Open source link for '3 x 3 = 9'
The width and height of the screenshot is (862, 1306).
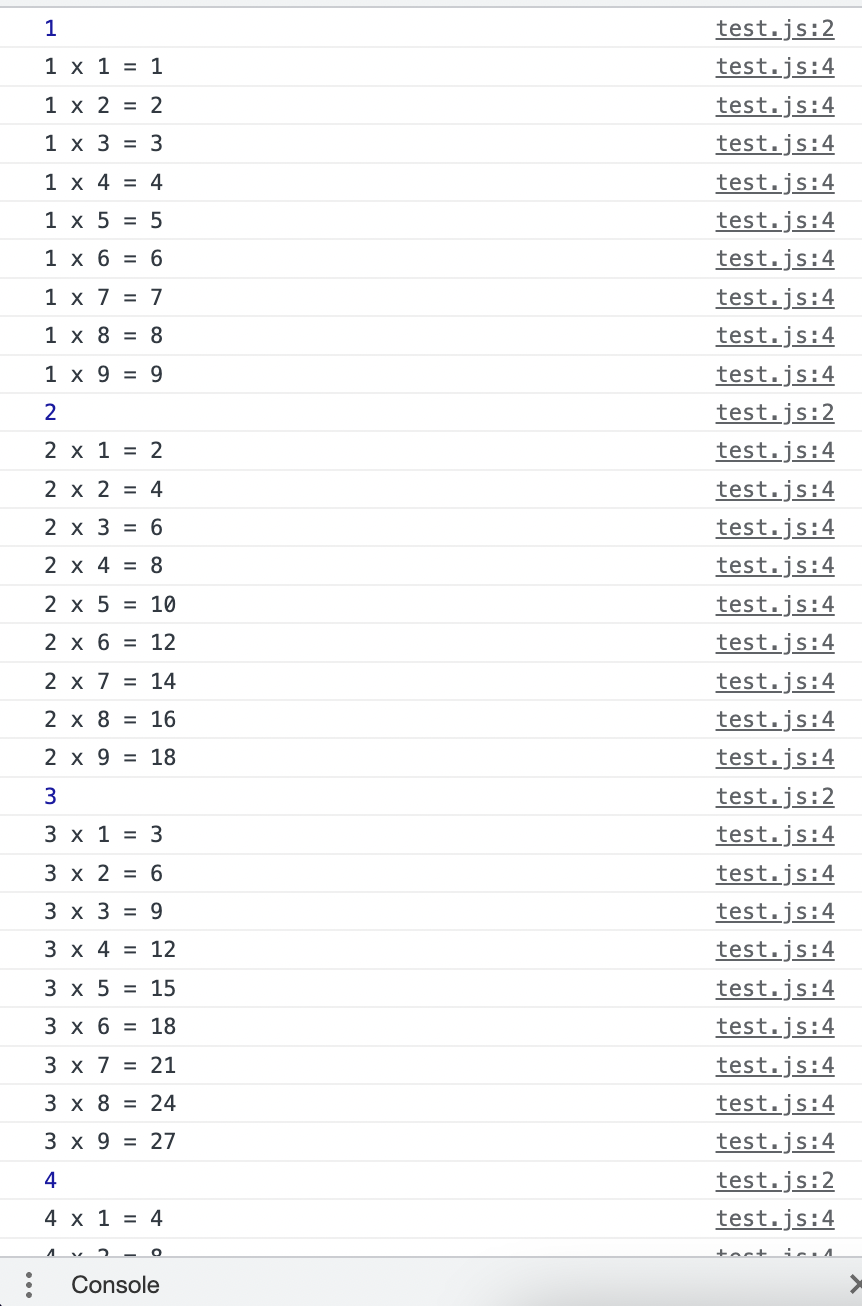click(x=774, y=912)
